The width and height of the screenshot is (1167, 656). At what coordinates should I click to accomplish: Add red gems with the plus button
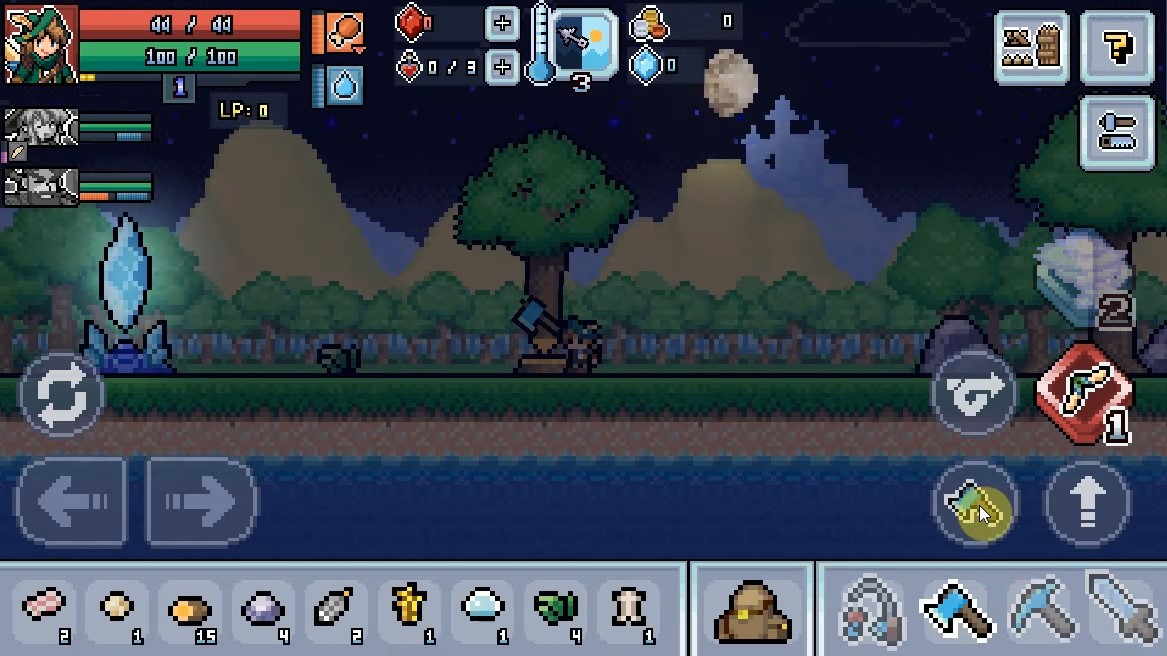point(502,24)
